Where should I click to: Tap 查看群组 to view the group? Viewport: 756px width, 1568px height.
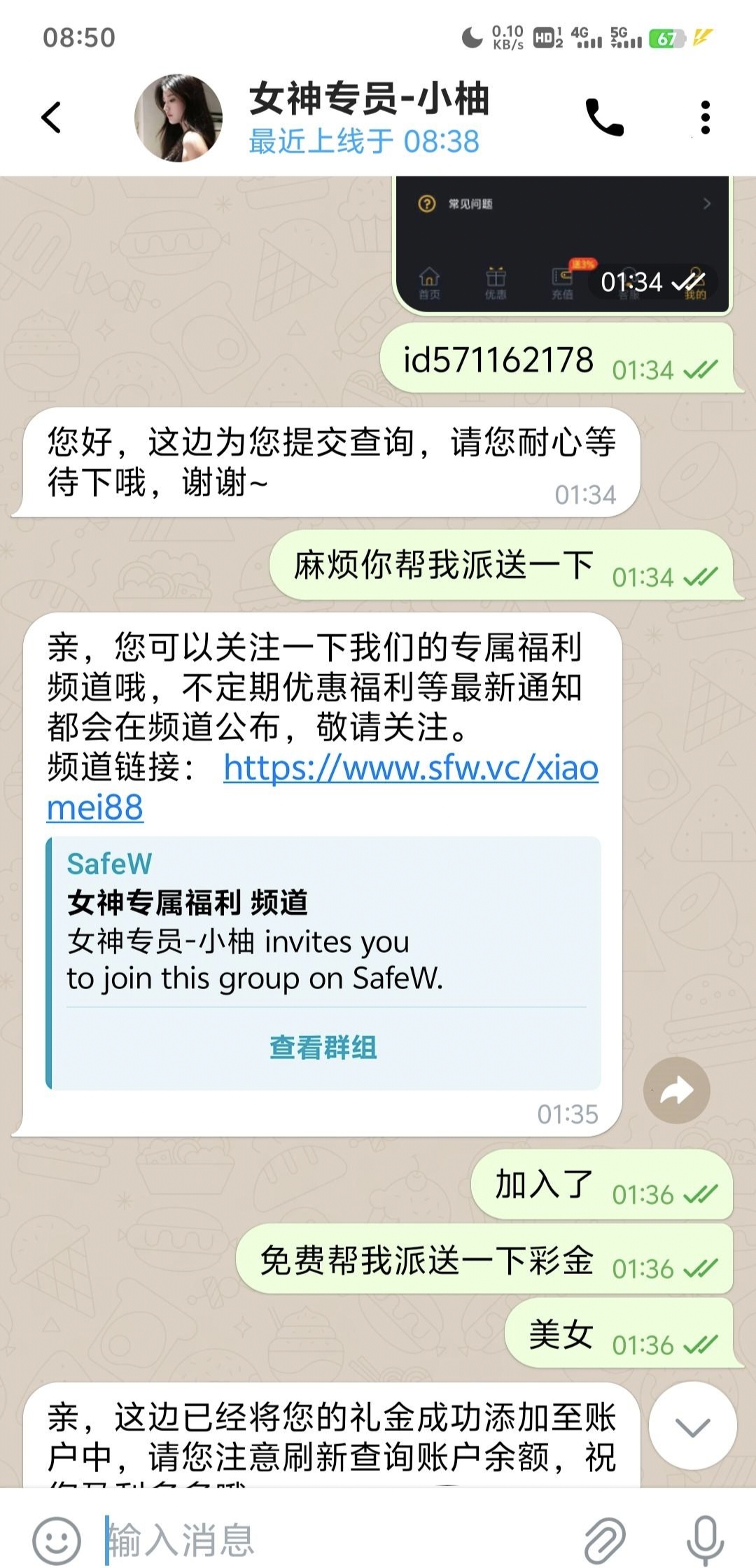[323, 1048]
